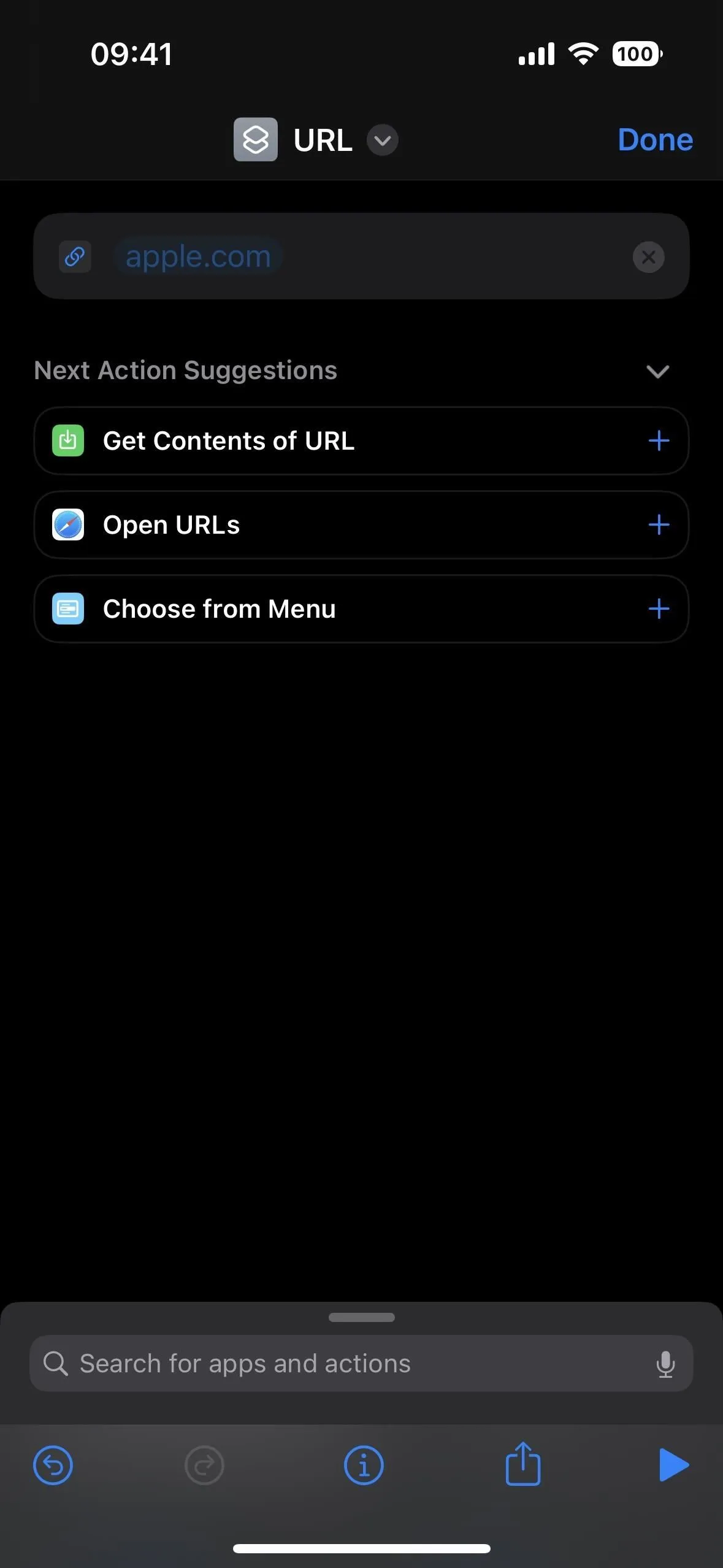Viewport: 723px width, 1568px height.
Task: Open the URL shortcut title dropdown
Action: 382,140
